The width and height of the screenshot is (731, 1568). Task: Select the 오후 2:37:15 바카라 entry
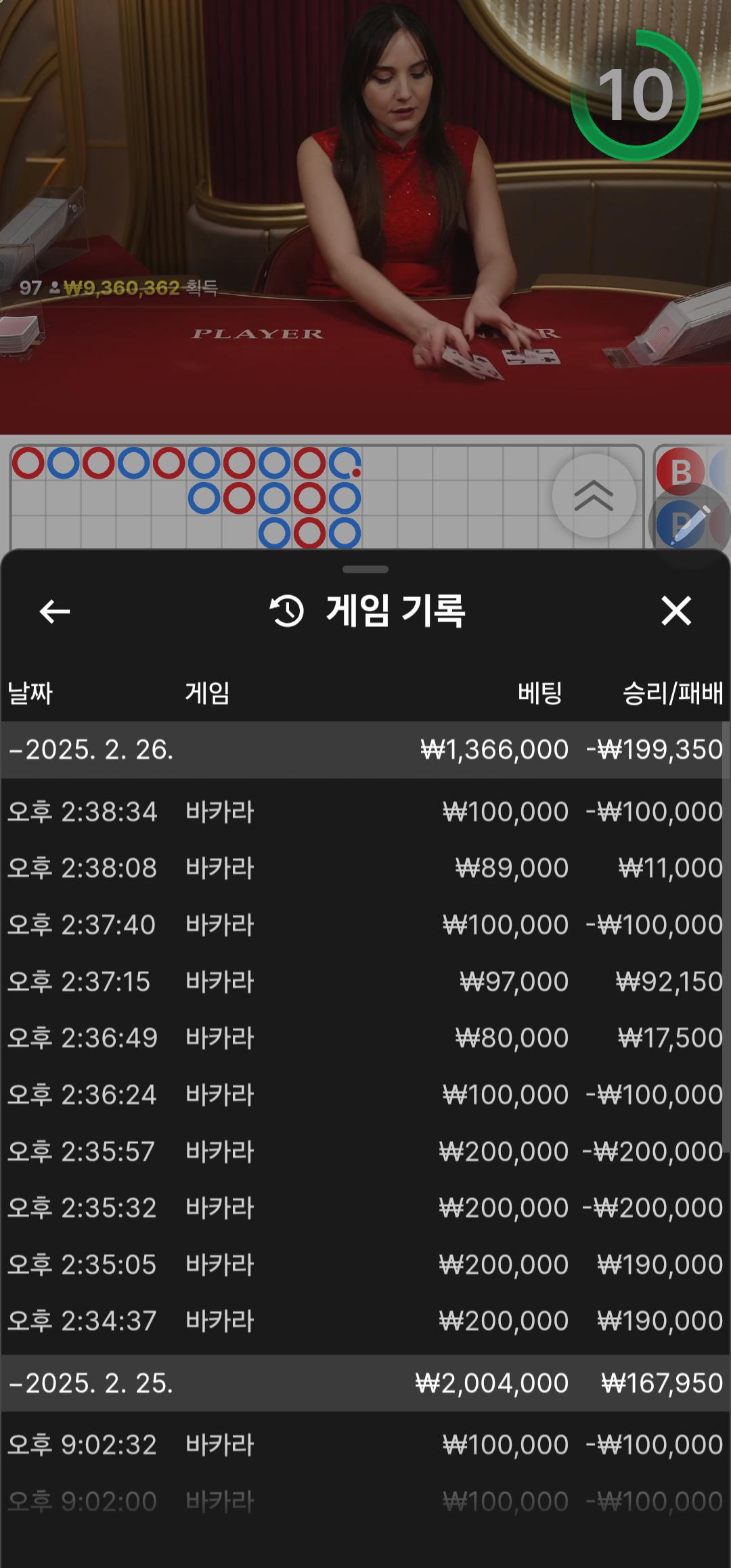point(365,982)
